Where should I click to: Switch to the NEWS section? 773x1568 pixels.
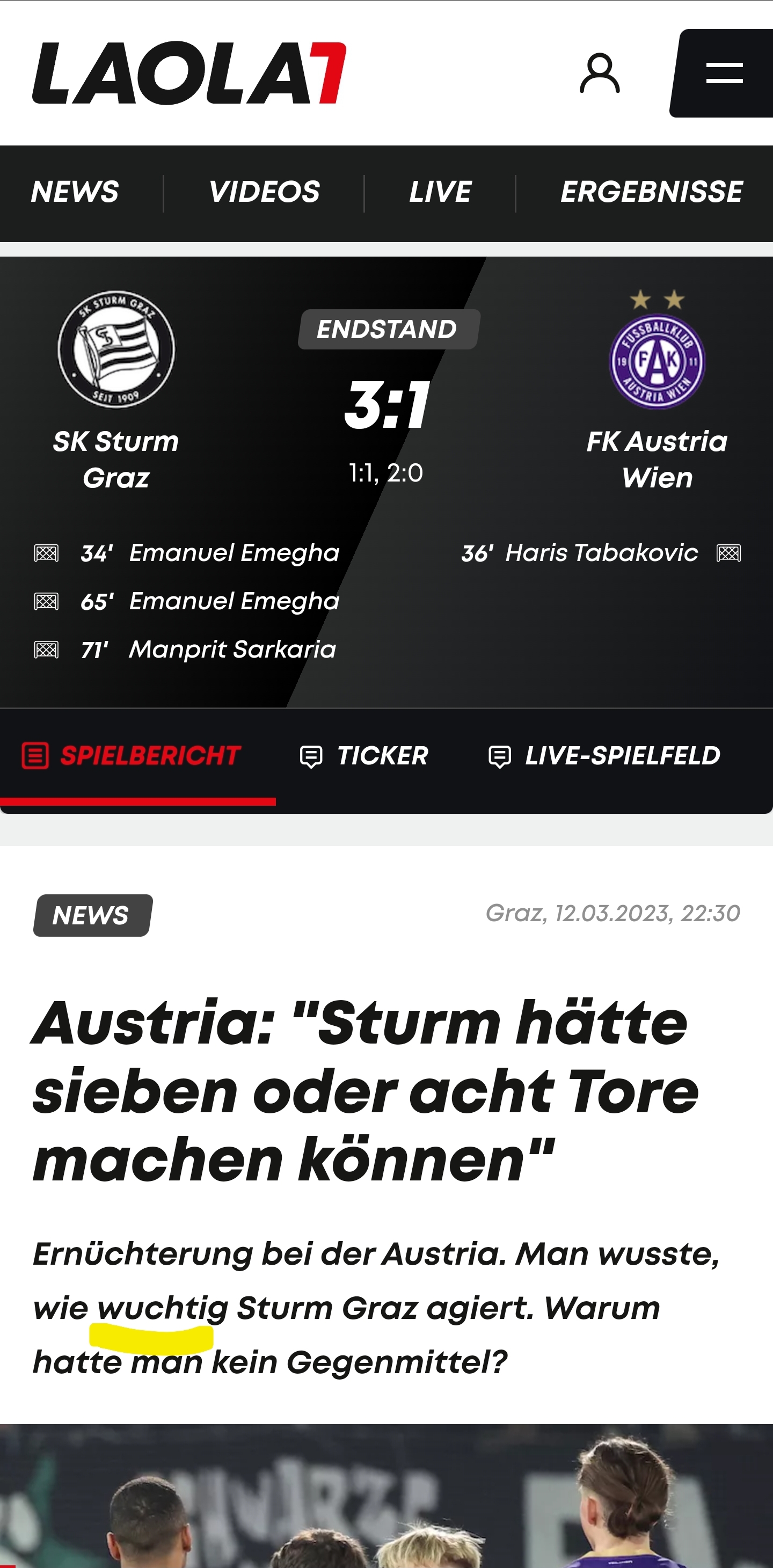click(x=75, y=192)
